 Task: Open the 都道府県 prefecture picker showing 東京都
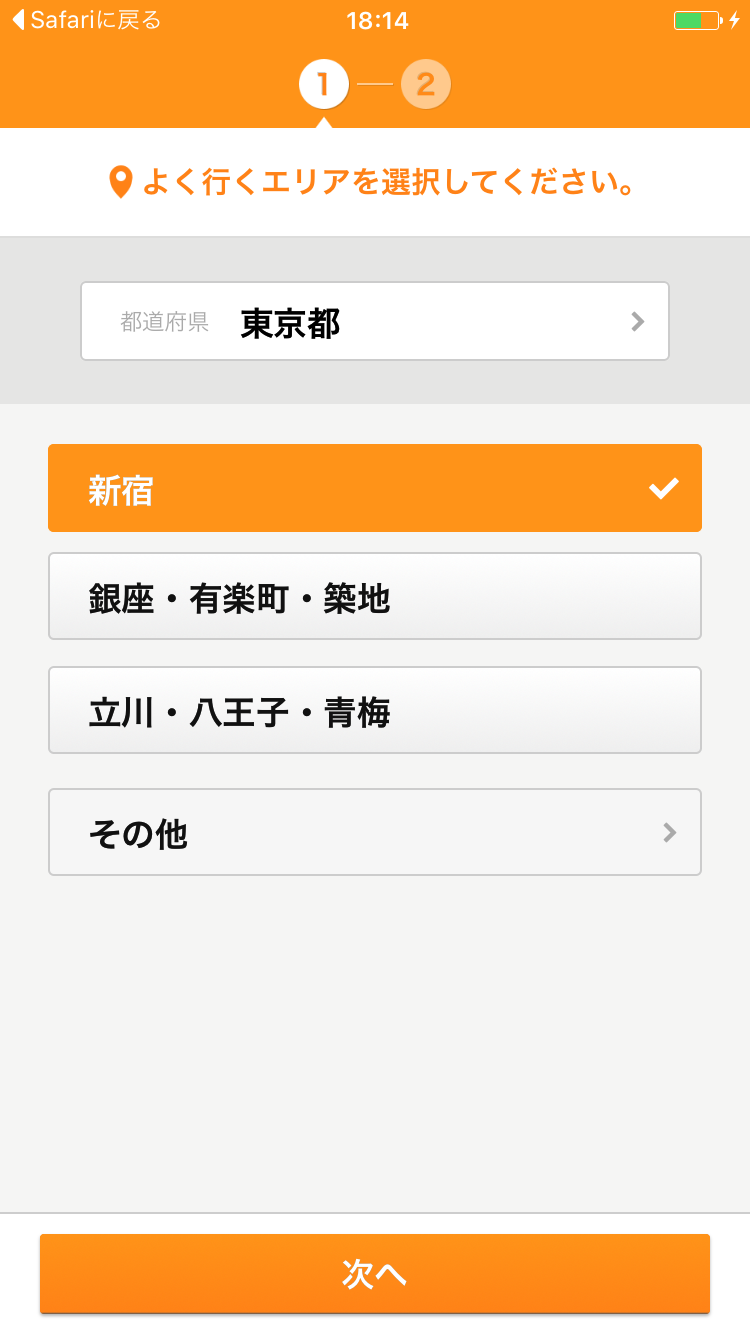click(375, 321)
